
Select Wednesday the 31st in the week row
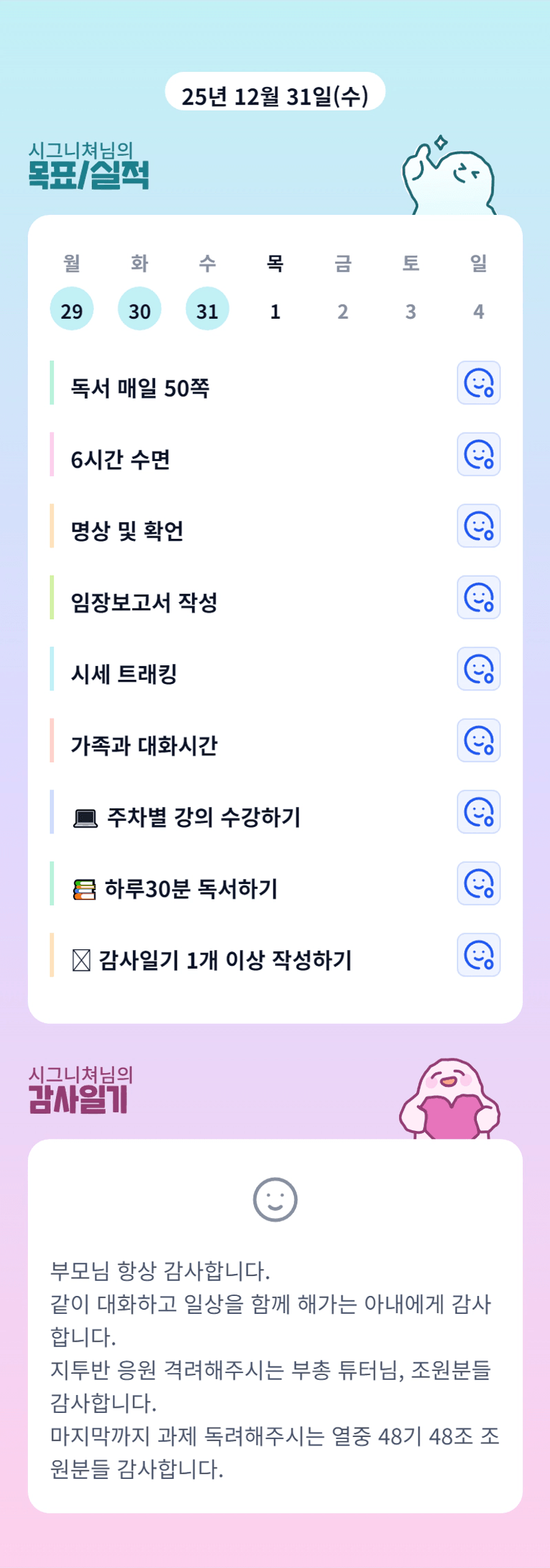(207, 309)
